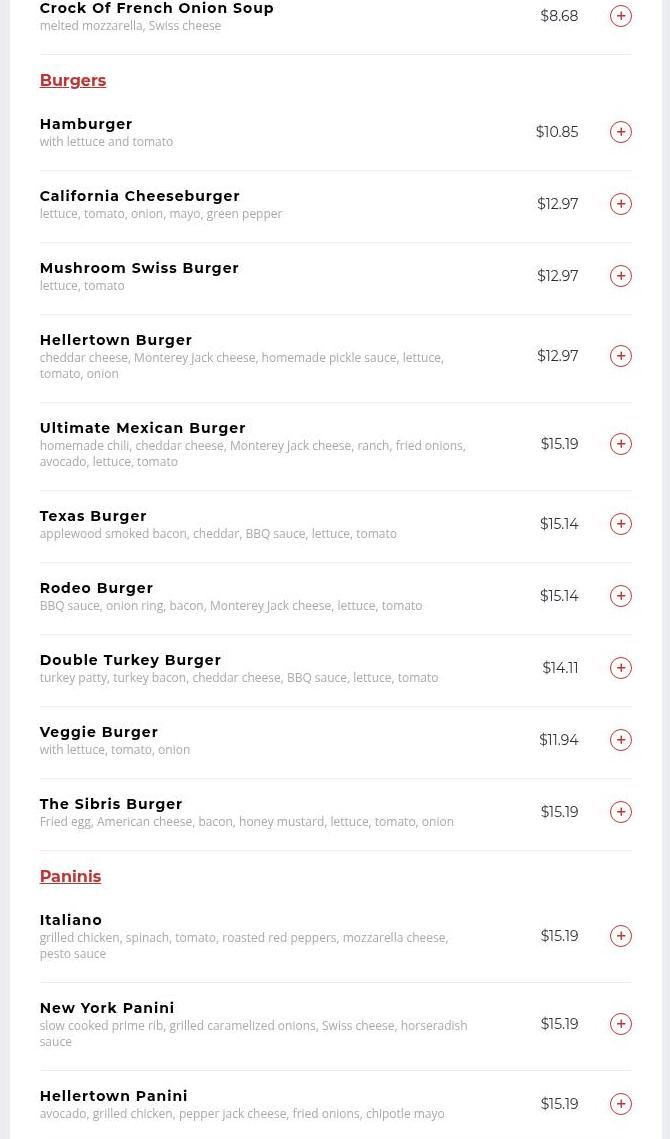Open the Burgers category link
Viewport: 670px width, 1139px height.
tap(73, 80)
